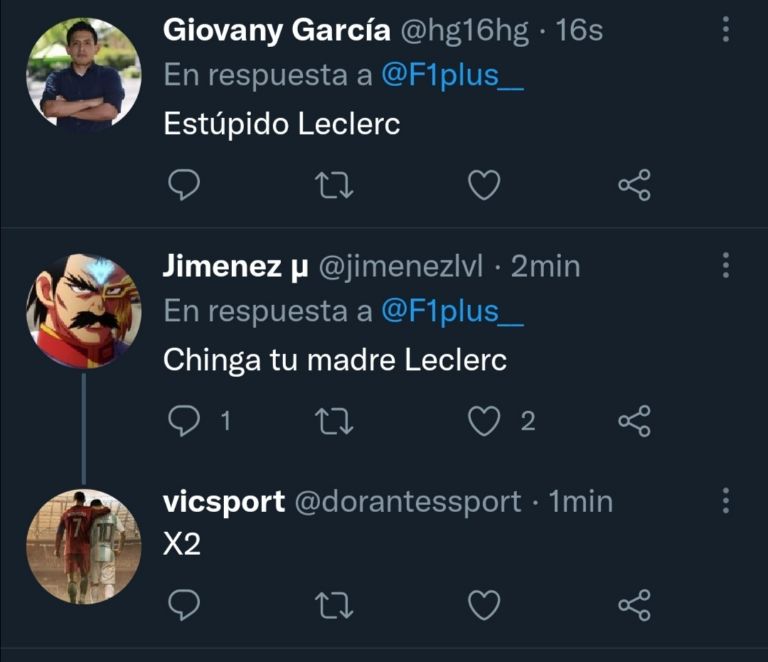View Jimenez µ's profile avatar
Viewport: 768px width, 662px height.
83,311
